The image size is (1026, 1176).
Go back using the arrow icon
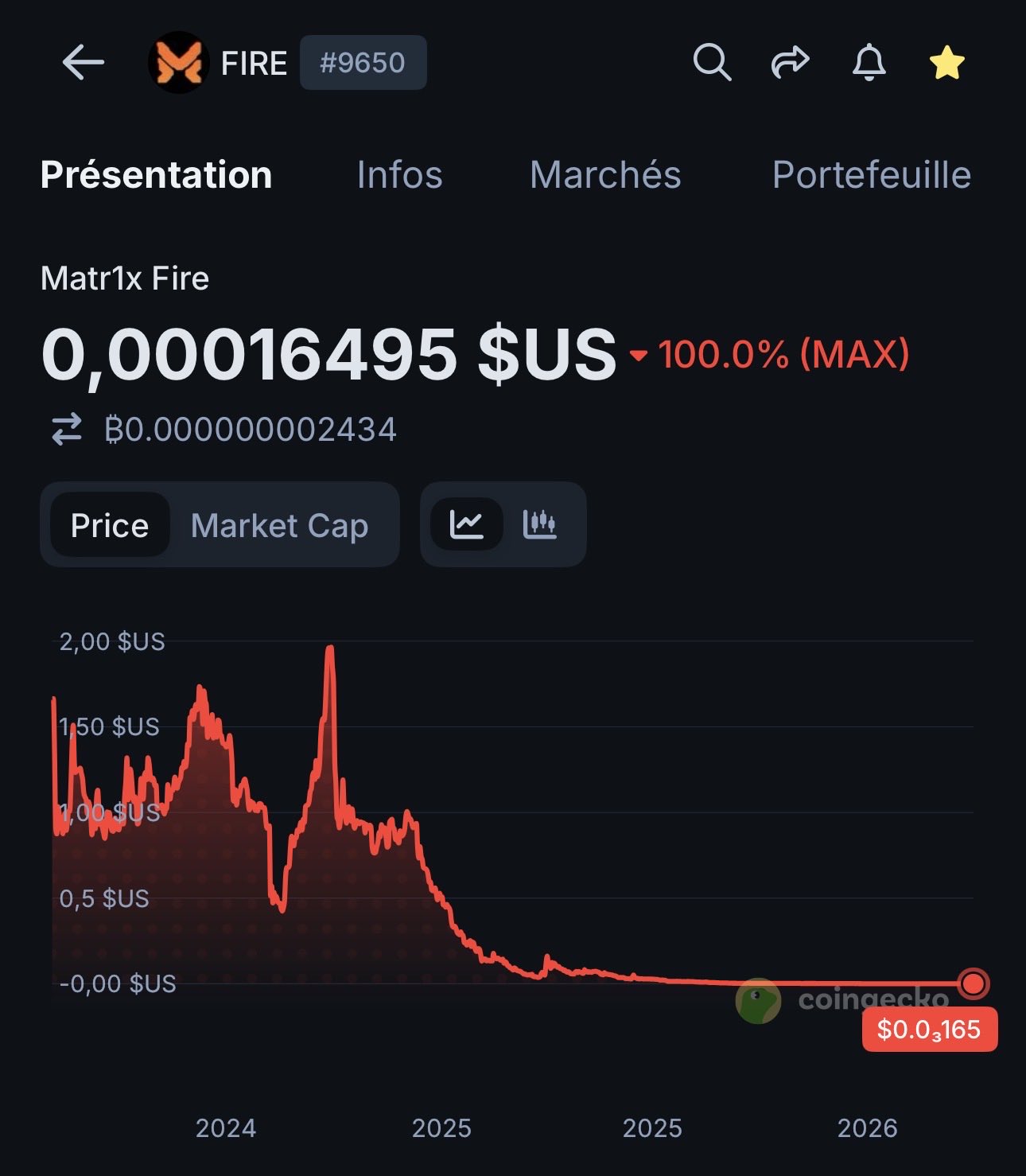coord(83,62)
